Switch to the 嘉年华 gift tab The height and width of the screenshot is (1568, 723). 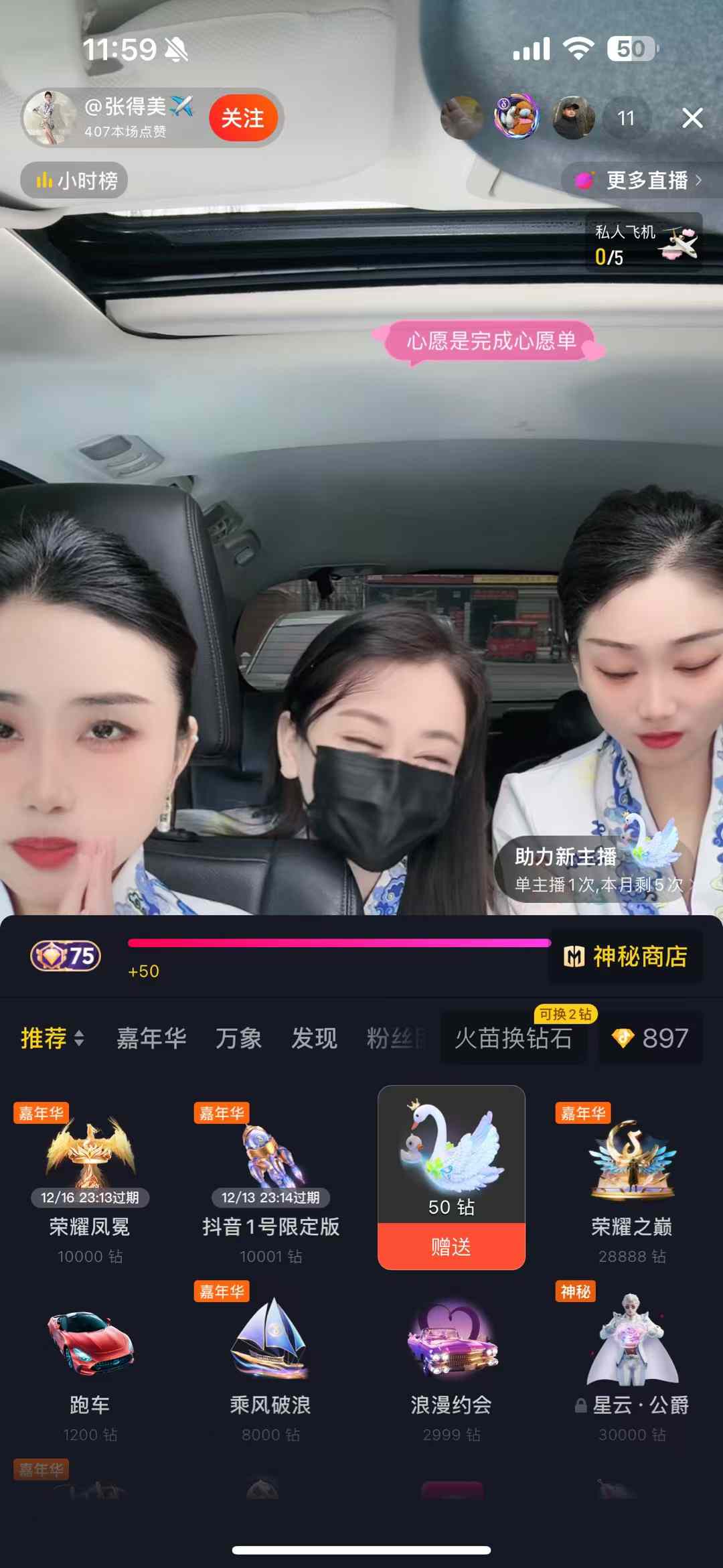[x=151, y=1038]
